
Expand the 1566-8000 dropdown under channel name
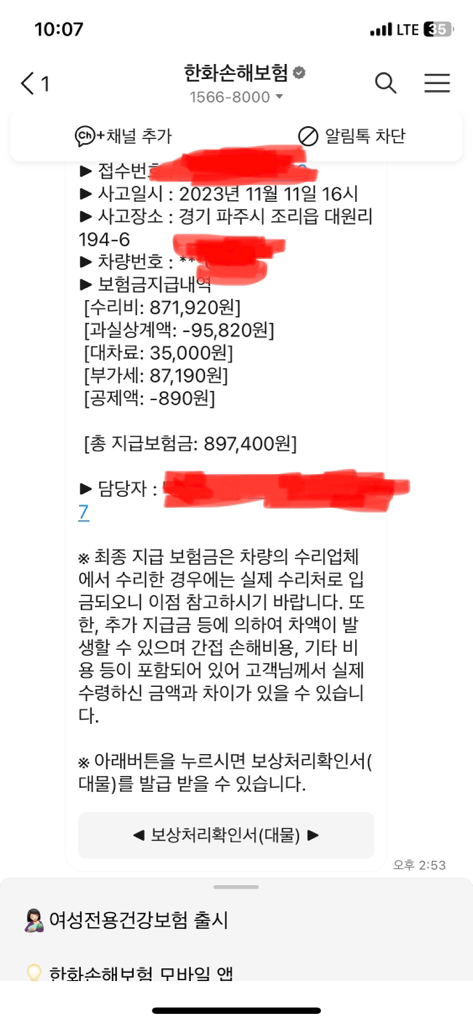click(x=236, y=97)
